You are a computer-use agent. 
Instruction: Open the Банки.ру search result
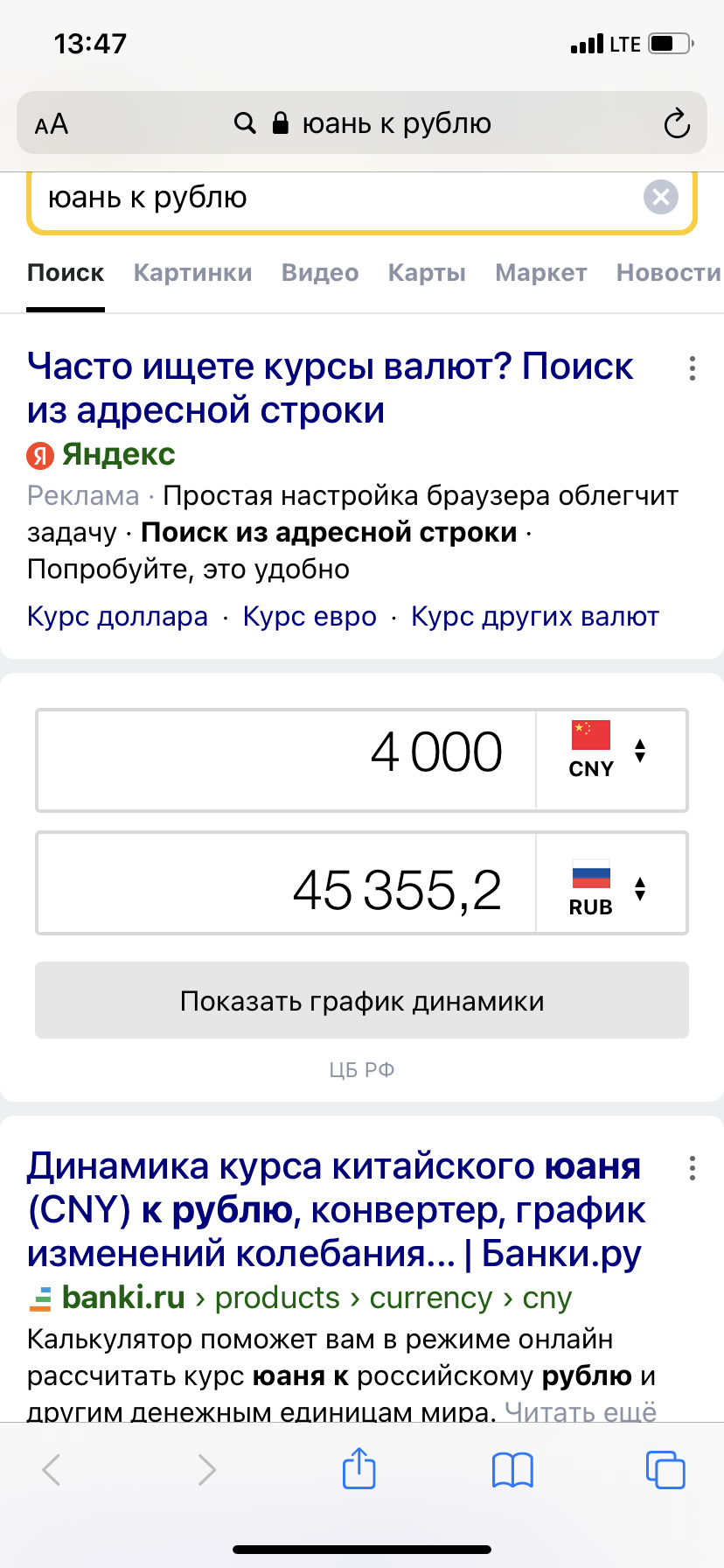pos(334,1210)
